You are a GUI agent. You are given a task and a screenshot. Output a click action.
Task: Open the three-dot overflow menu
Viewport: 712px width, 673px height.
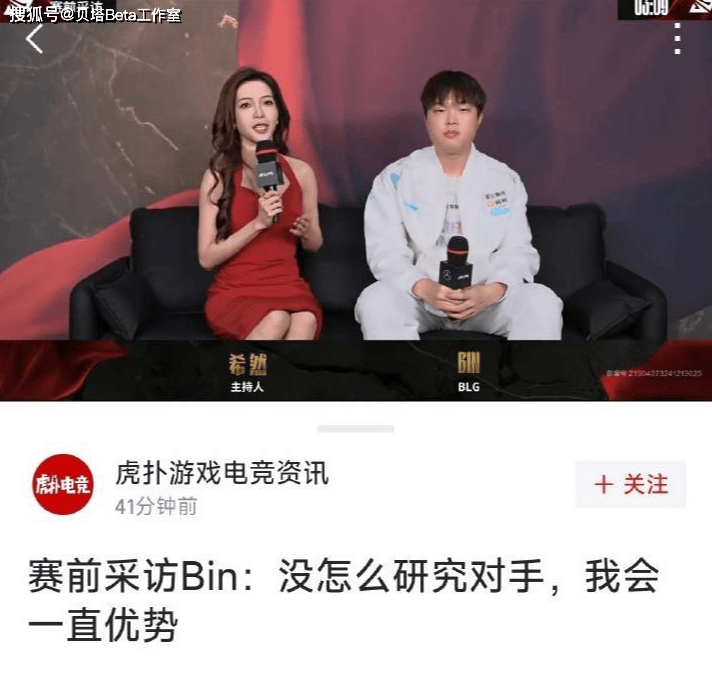tap(677, 39)
